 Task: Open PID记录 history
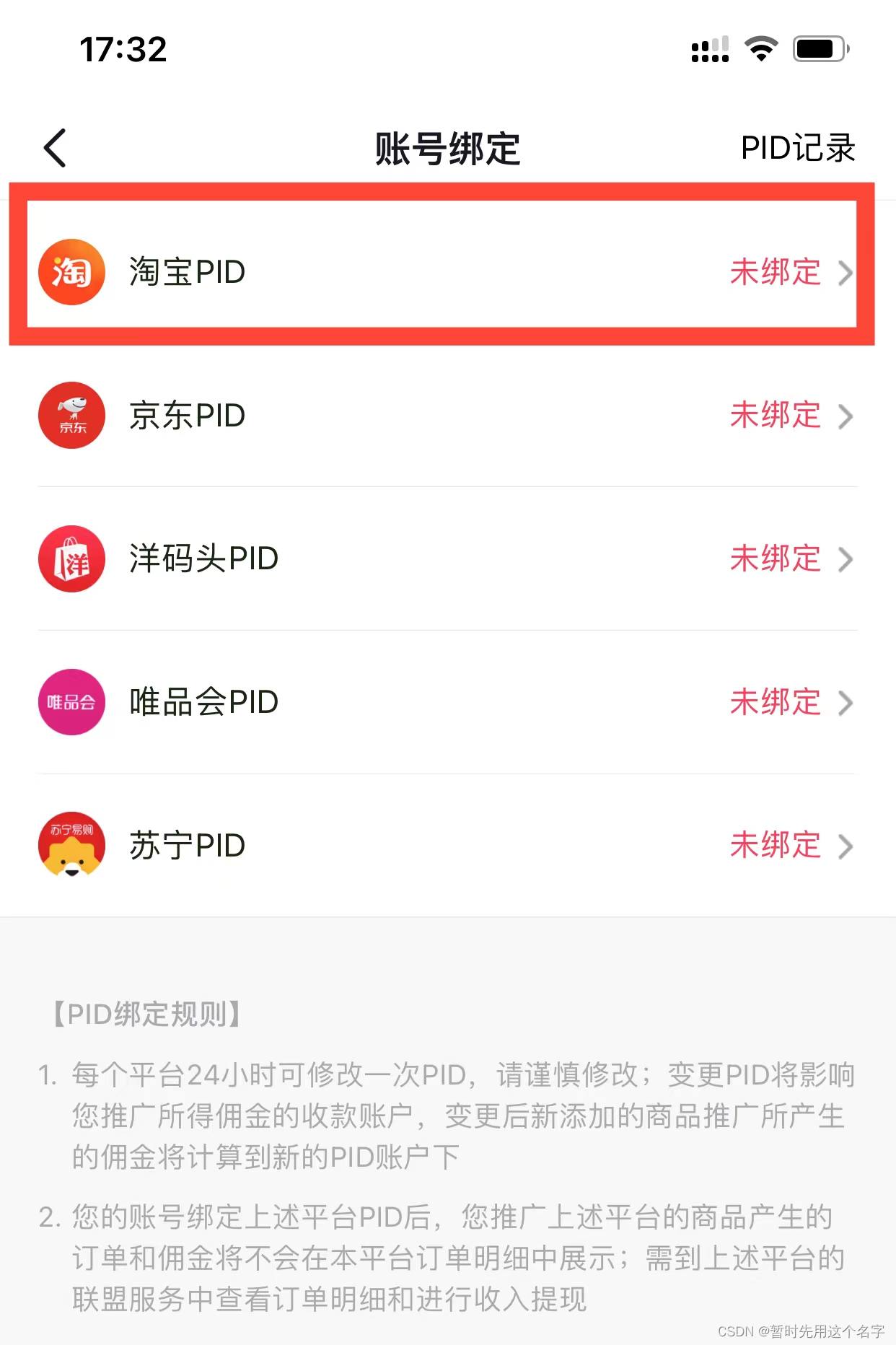(797, 149)
